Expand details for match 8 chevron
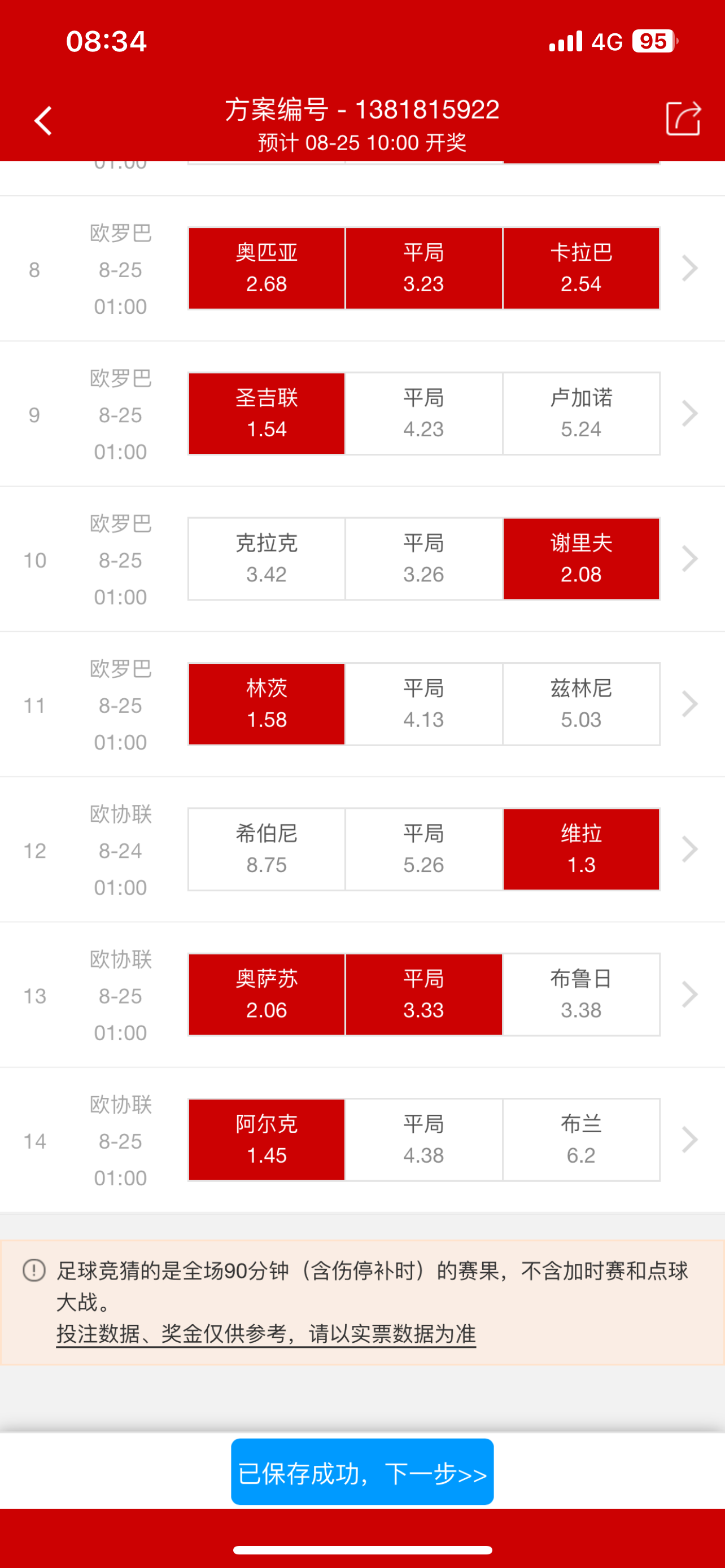The height and width of the screenshot is (1568, 725). point(689,269)
